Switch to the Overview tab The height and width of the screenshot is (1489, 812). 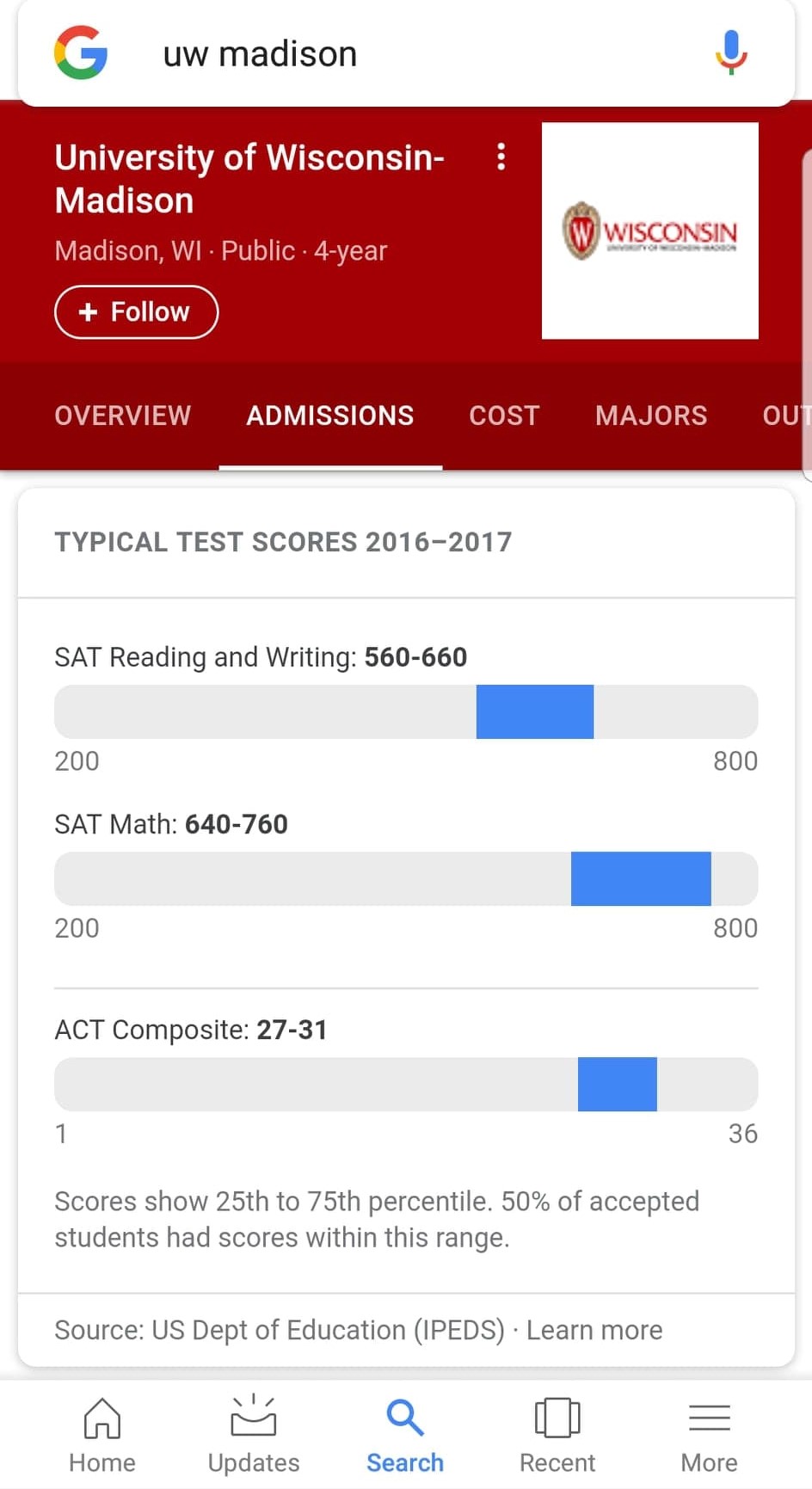tap(122, 415)
